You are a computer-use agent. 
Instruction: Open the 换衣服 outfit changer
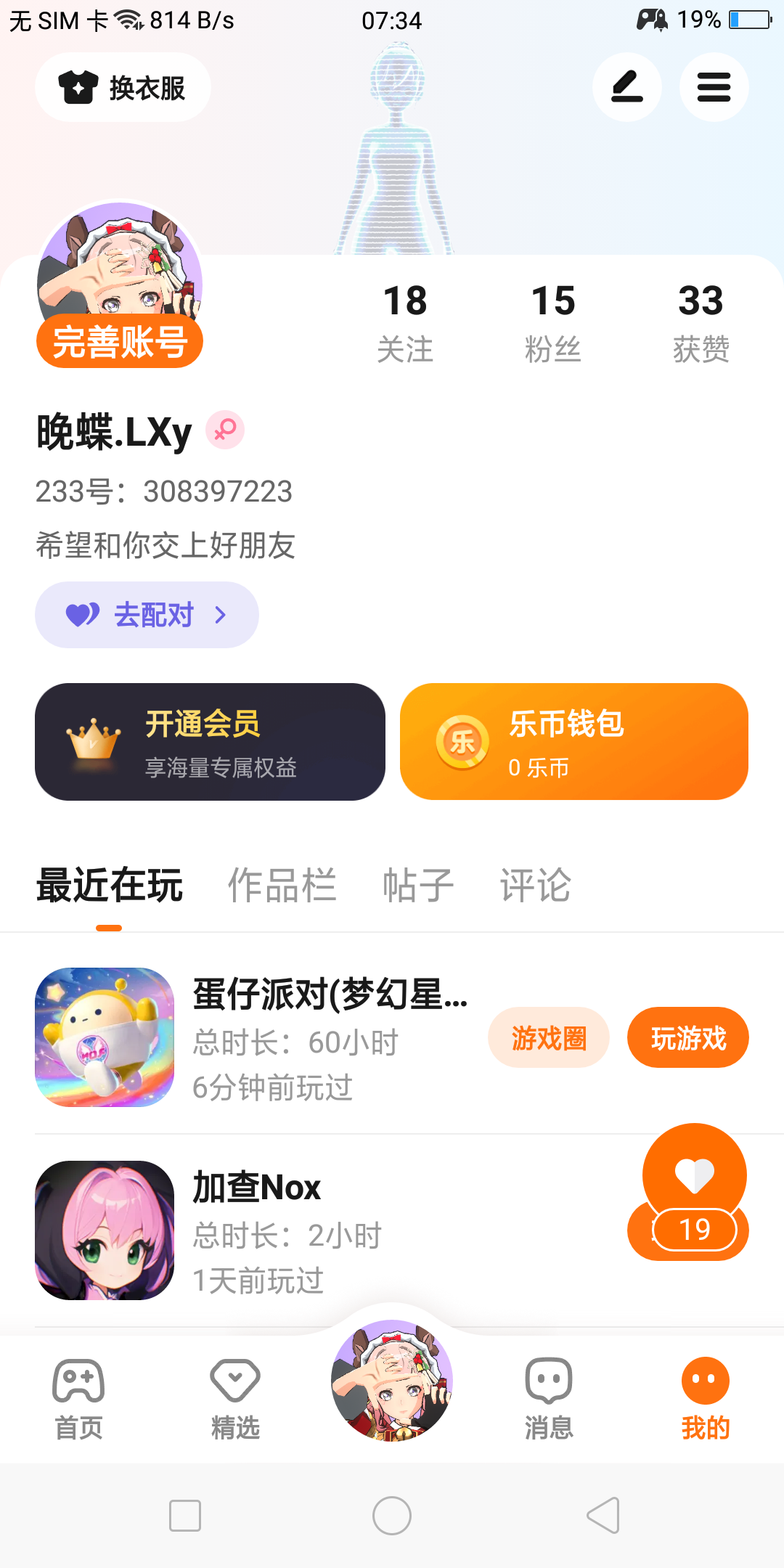[123, 88]
